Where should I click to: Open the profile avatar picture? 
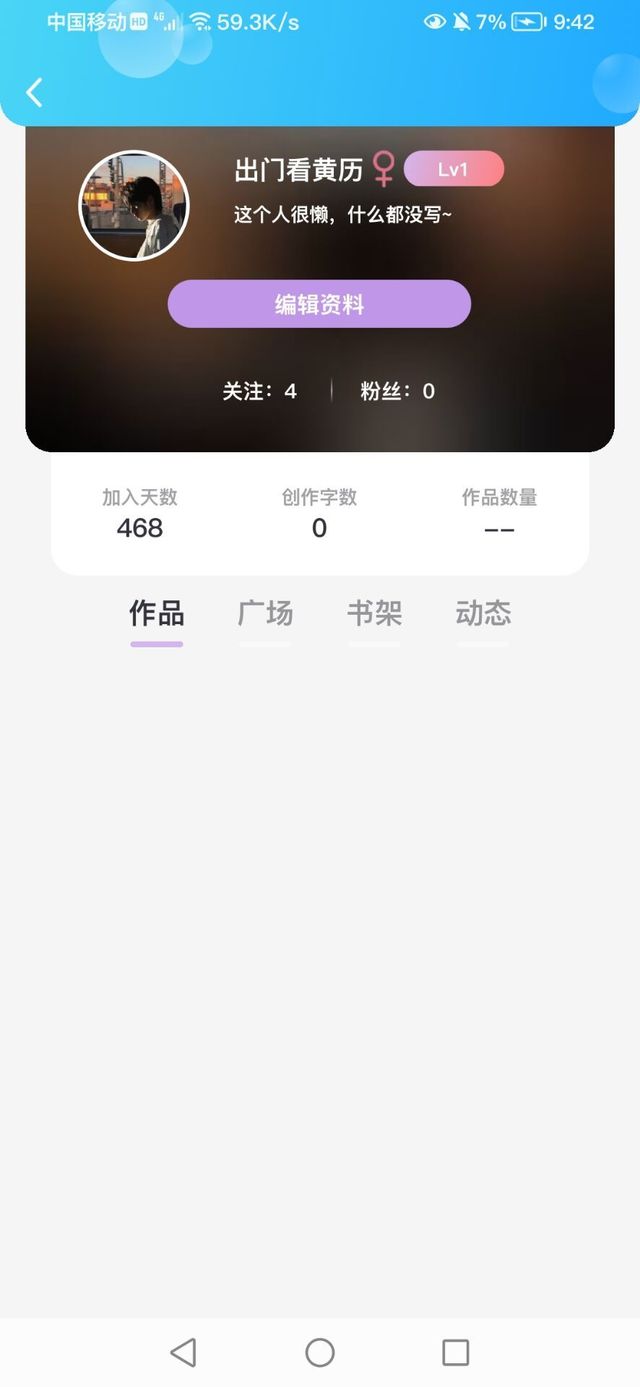pos(134,206)
